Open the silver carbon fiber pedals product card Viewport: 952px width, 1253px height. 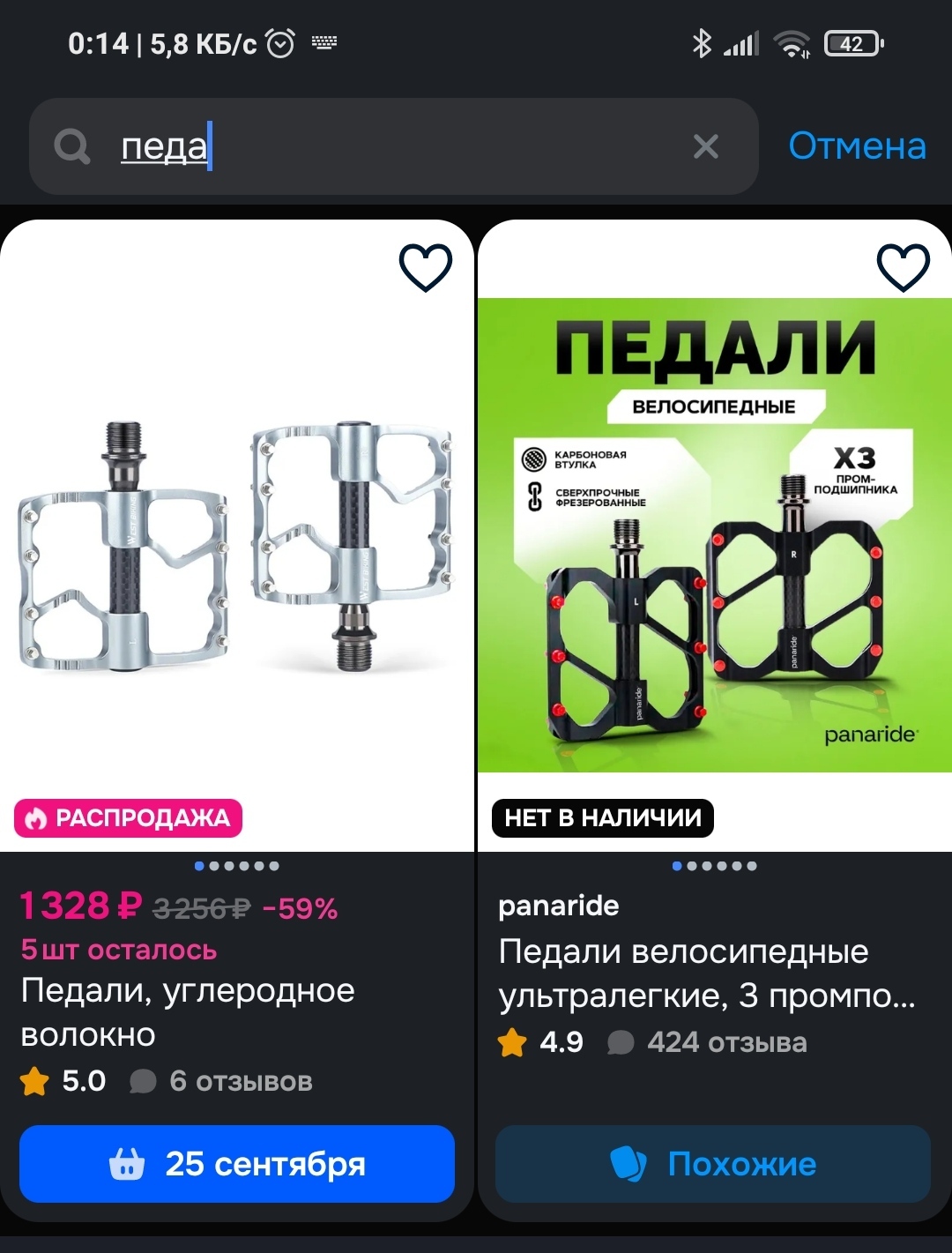click(x=236, y=547)
